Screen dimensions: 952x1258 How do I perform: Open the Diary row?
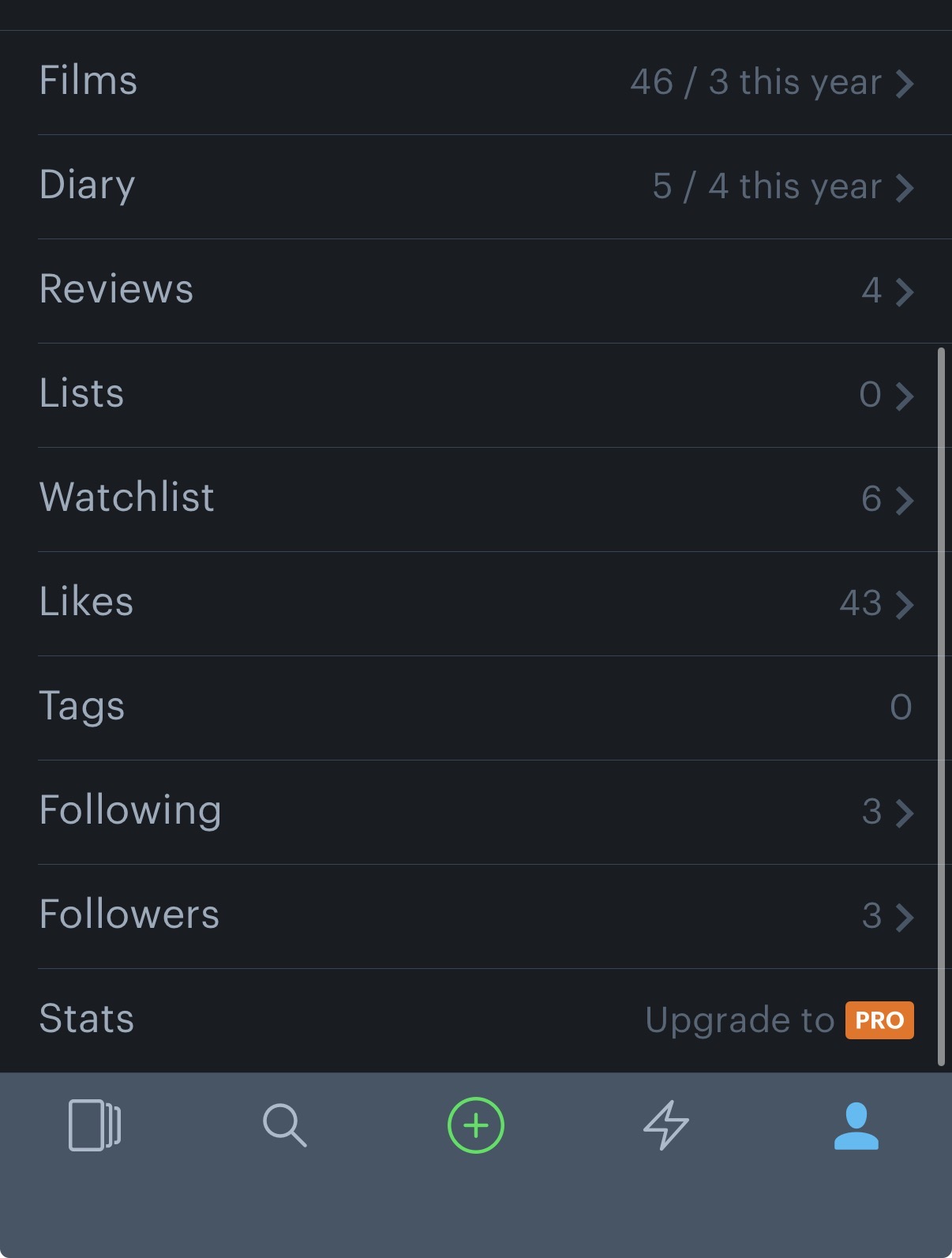(476, 186)
